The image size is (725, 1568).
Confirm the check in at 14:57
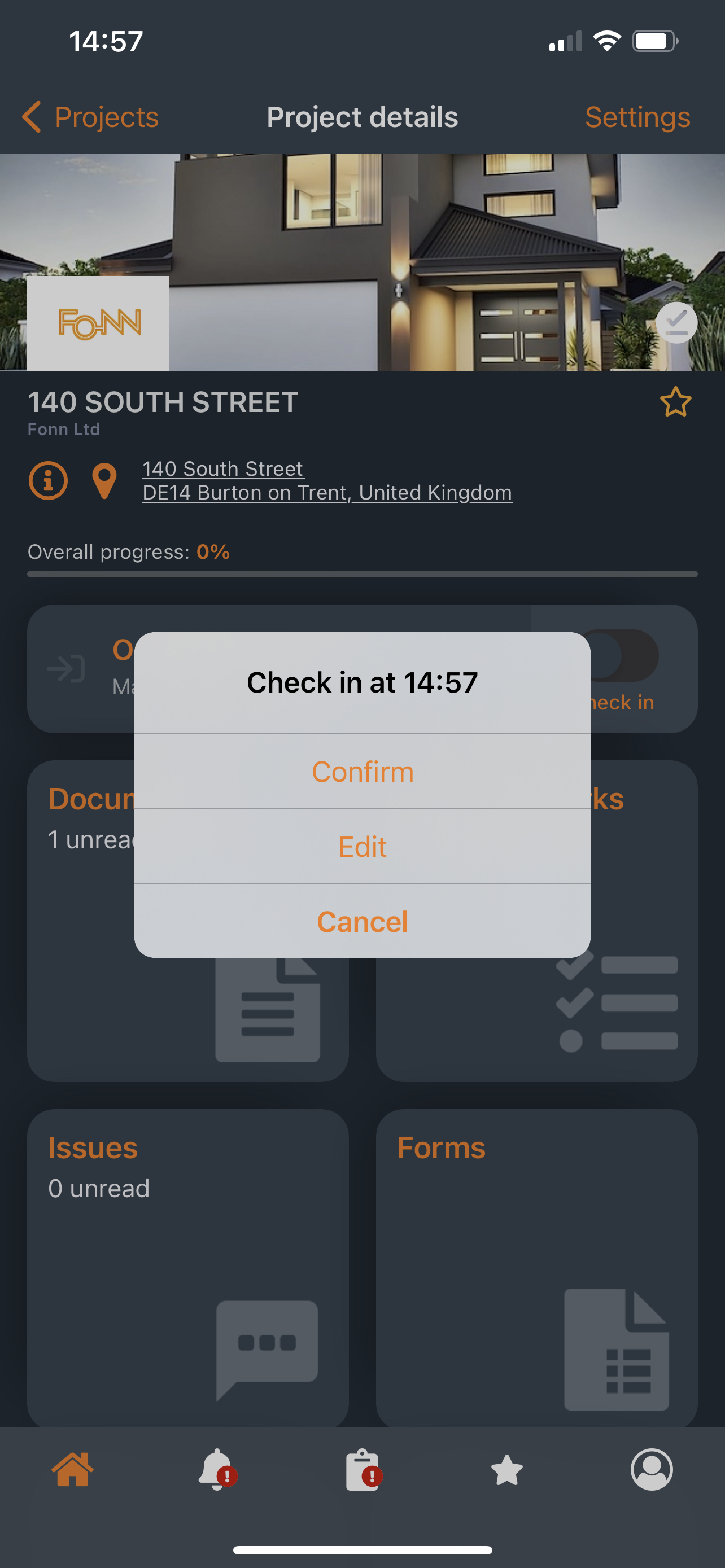[x=362, y=771]
